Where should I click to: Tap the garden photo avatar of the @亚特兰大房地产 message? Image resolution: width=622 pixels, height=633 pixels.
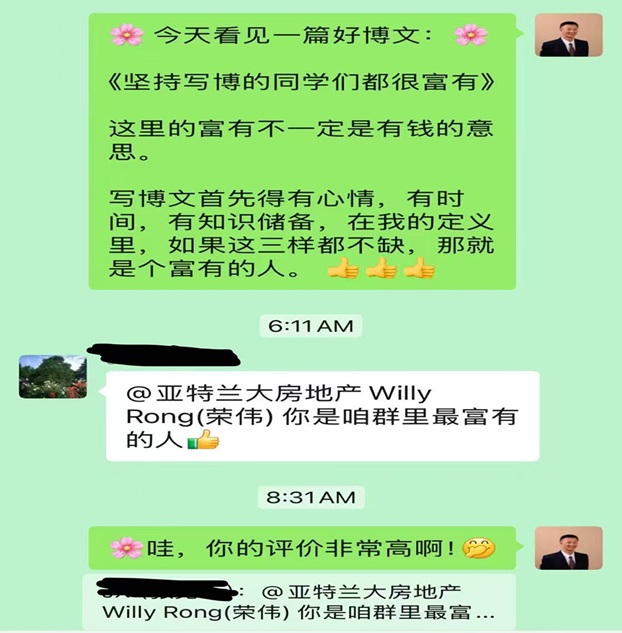click(53, 377)
